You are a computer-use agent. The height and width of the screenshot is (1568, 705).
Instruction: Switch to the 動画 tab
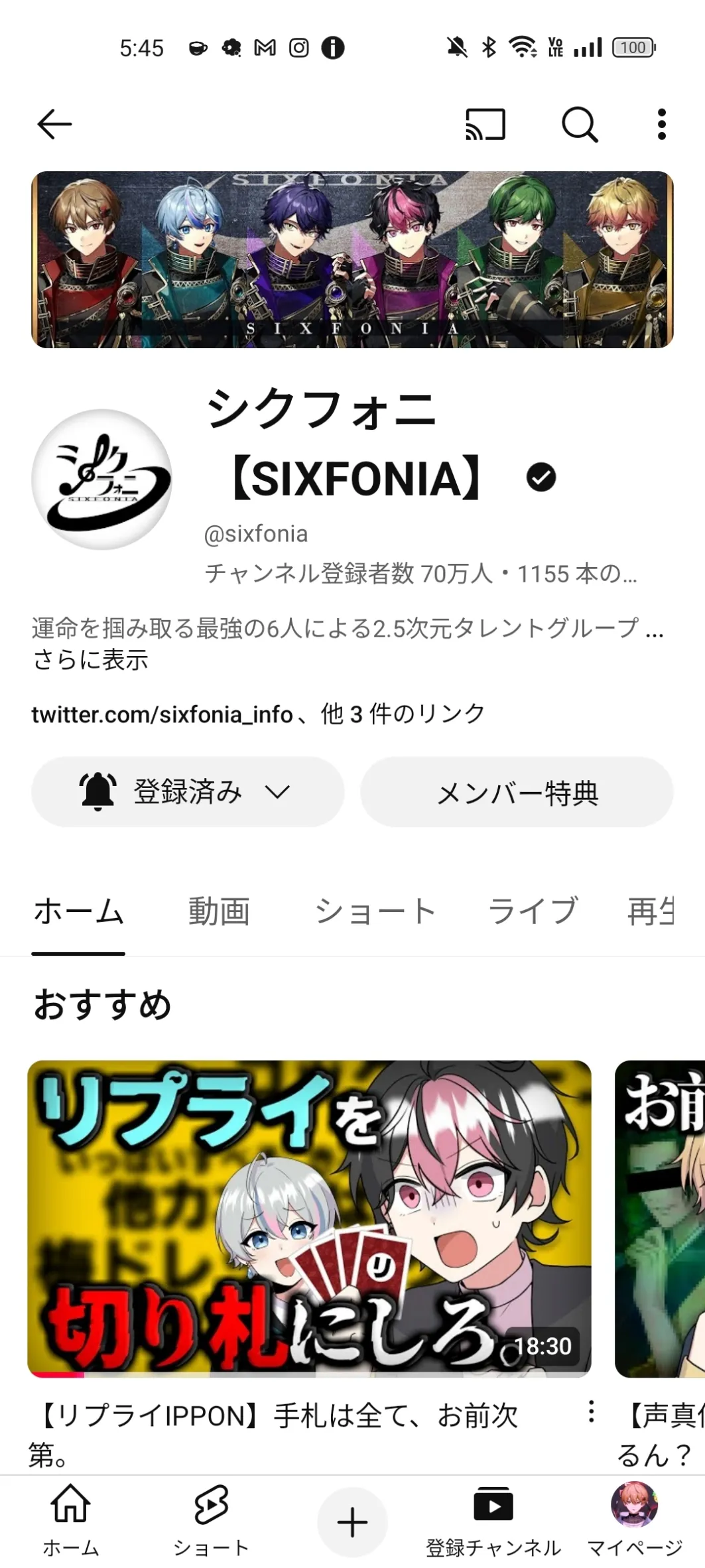tap(219, 911)
